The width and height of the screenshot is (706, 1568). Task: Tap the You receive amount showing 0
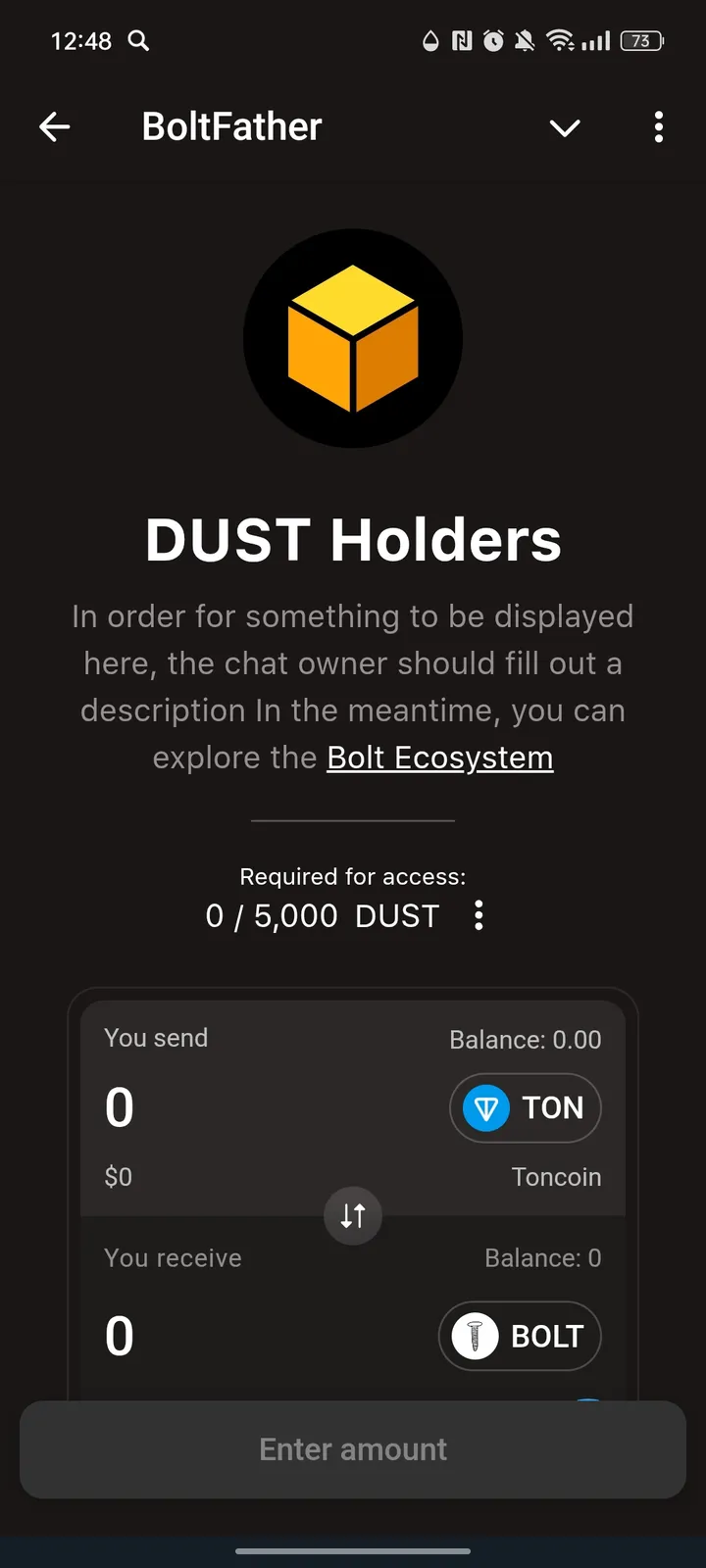click(119, 1336)
